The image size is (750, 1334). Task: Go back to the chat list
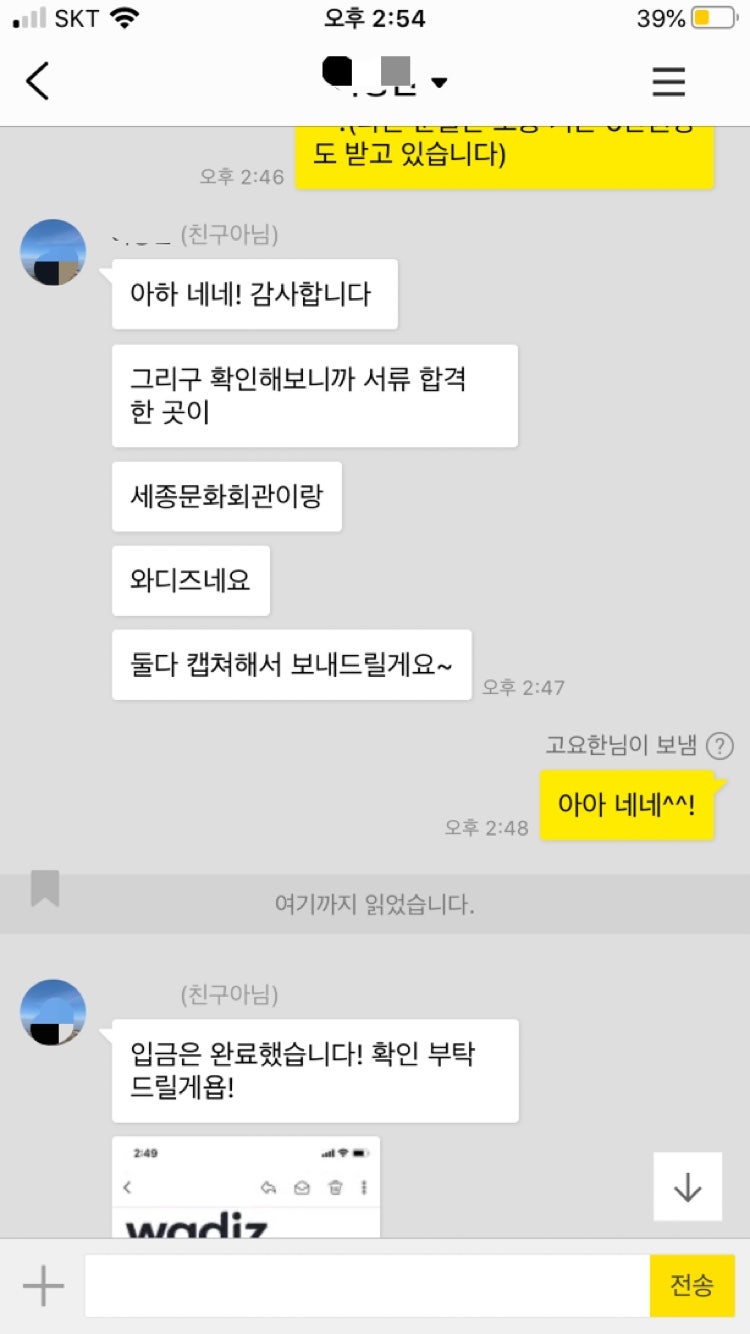[38, 81]
